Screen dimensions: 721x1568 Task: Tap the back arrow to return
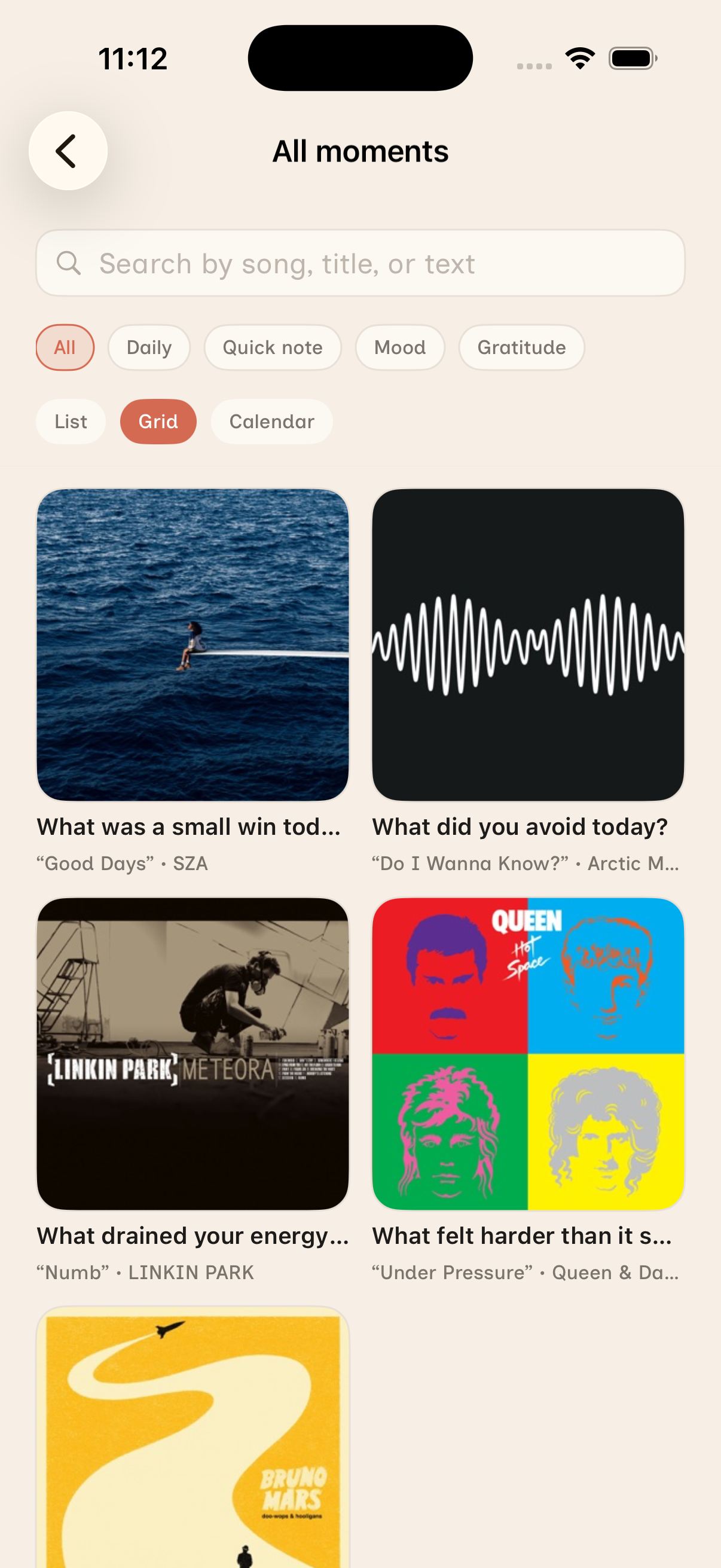pyautogui.click(x=67, y=150)
